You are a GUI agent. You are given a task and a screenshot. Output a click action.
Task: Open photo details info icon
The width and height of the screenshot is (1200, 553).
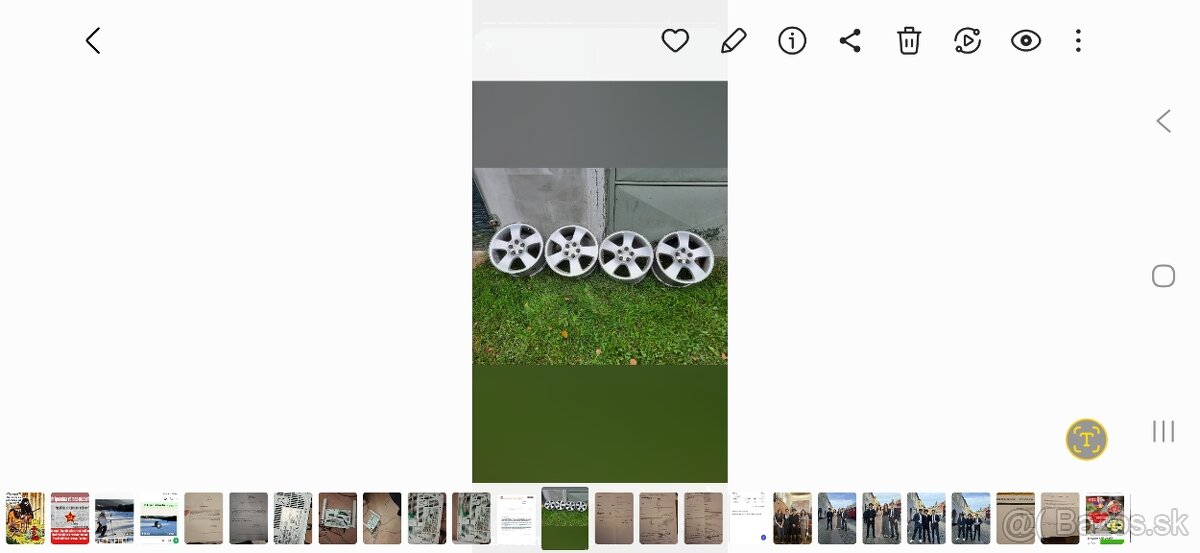(x=792, y=41)
